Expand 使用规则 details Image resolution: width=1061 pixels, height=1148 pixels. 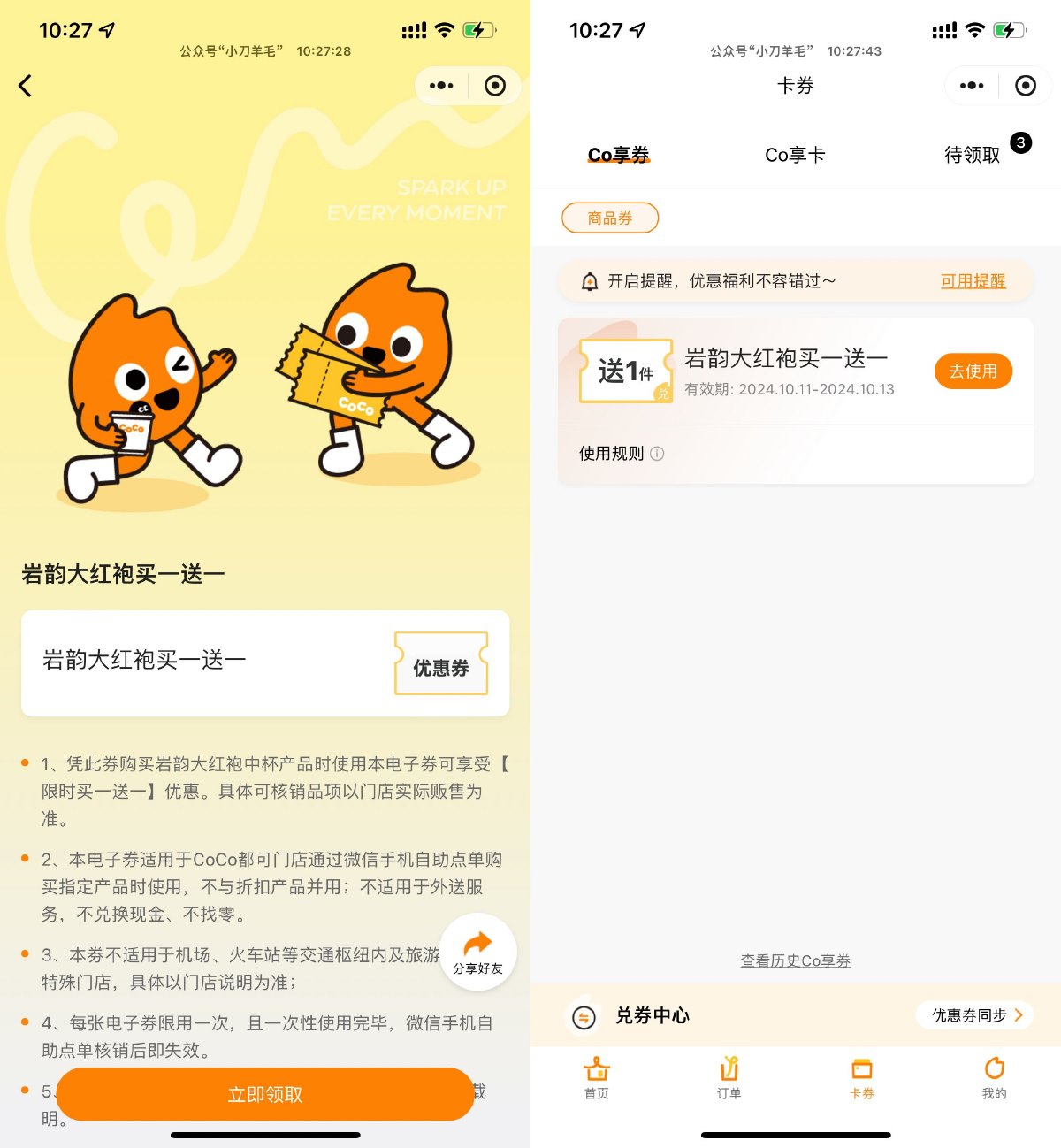pos(621,454)
